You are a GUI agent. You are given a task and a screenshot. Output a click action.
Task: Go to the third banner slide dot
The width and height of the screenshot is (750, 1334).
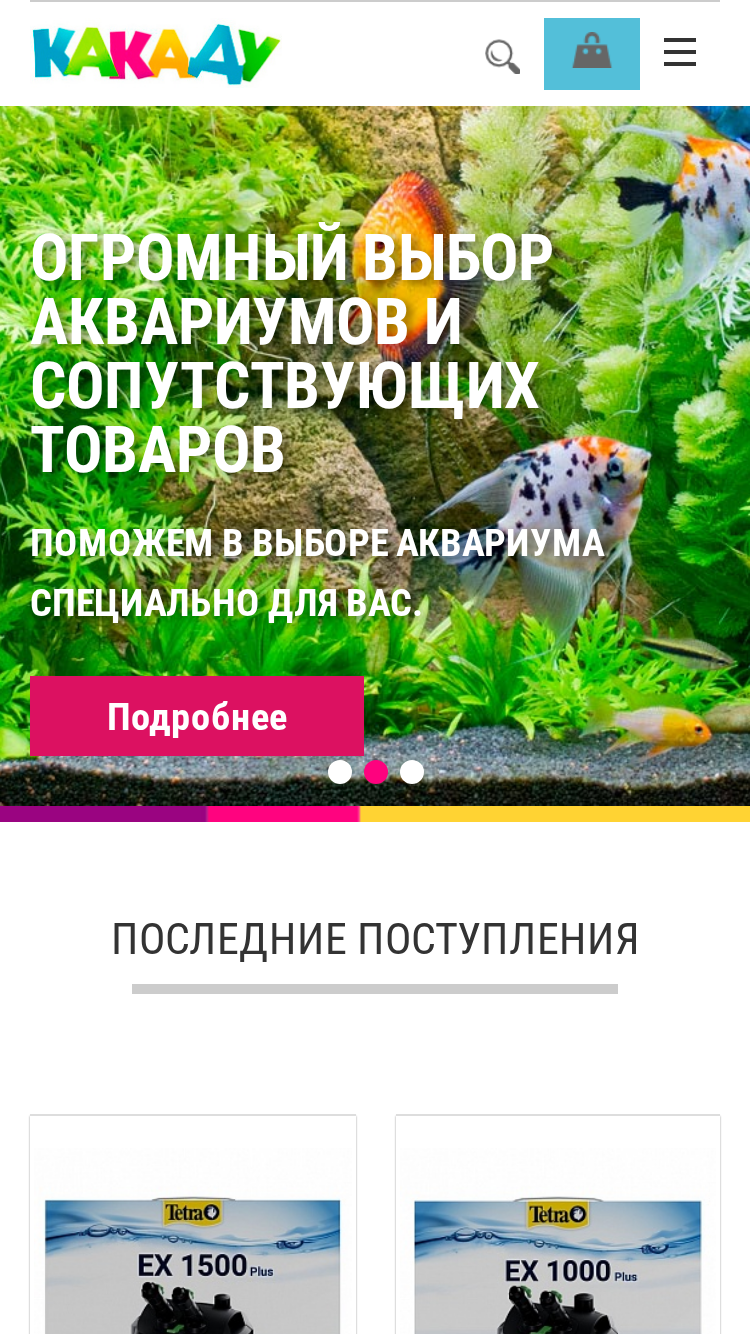point(412,772)
